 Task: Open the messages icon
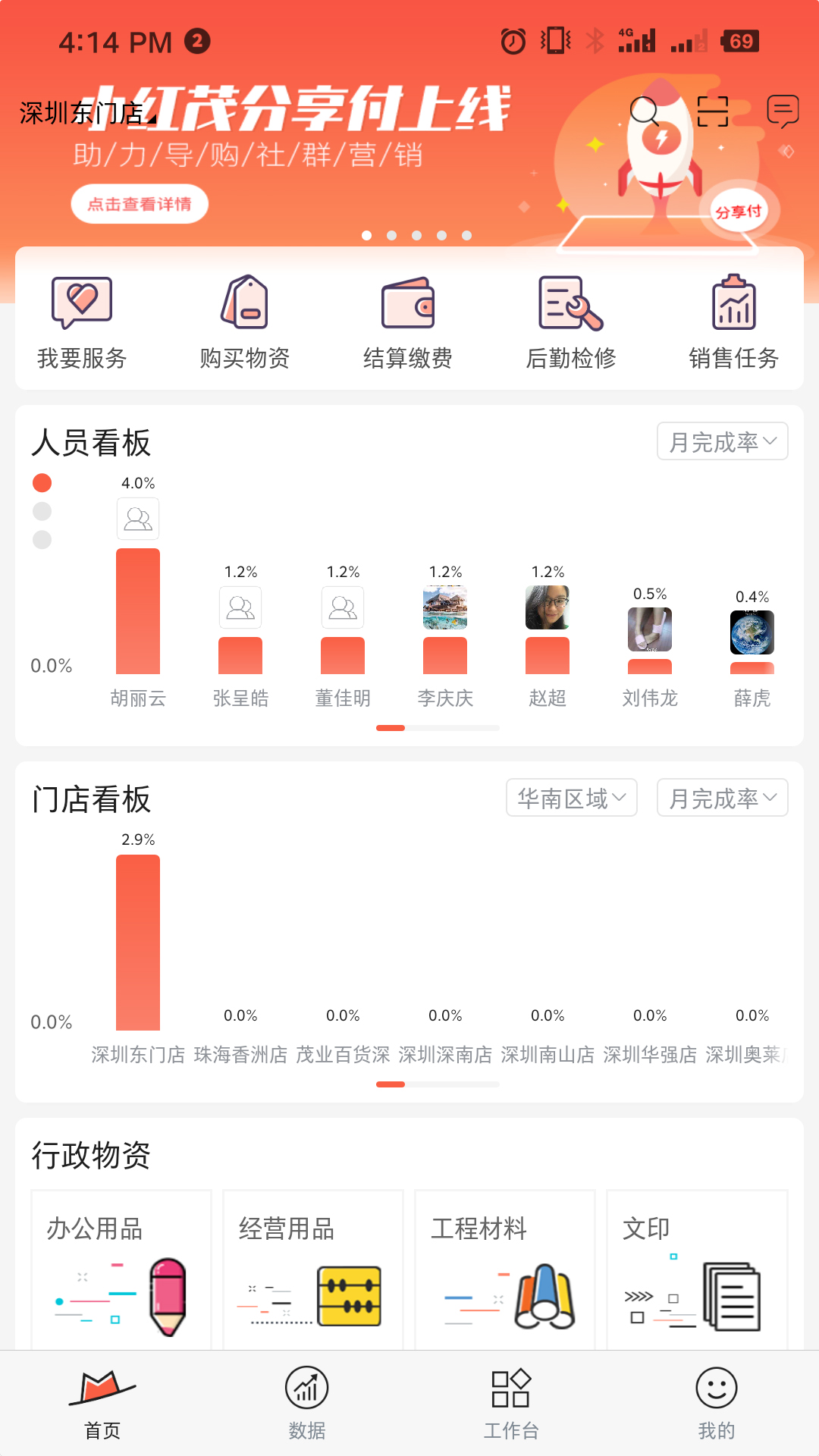pyautogui.click(x=783, y=111)
